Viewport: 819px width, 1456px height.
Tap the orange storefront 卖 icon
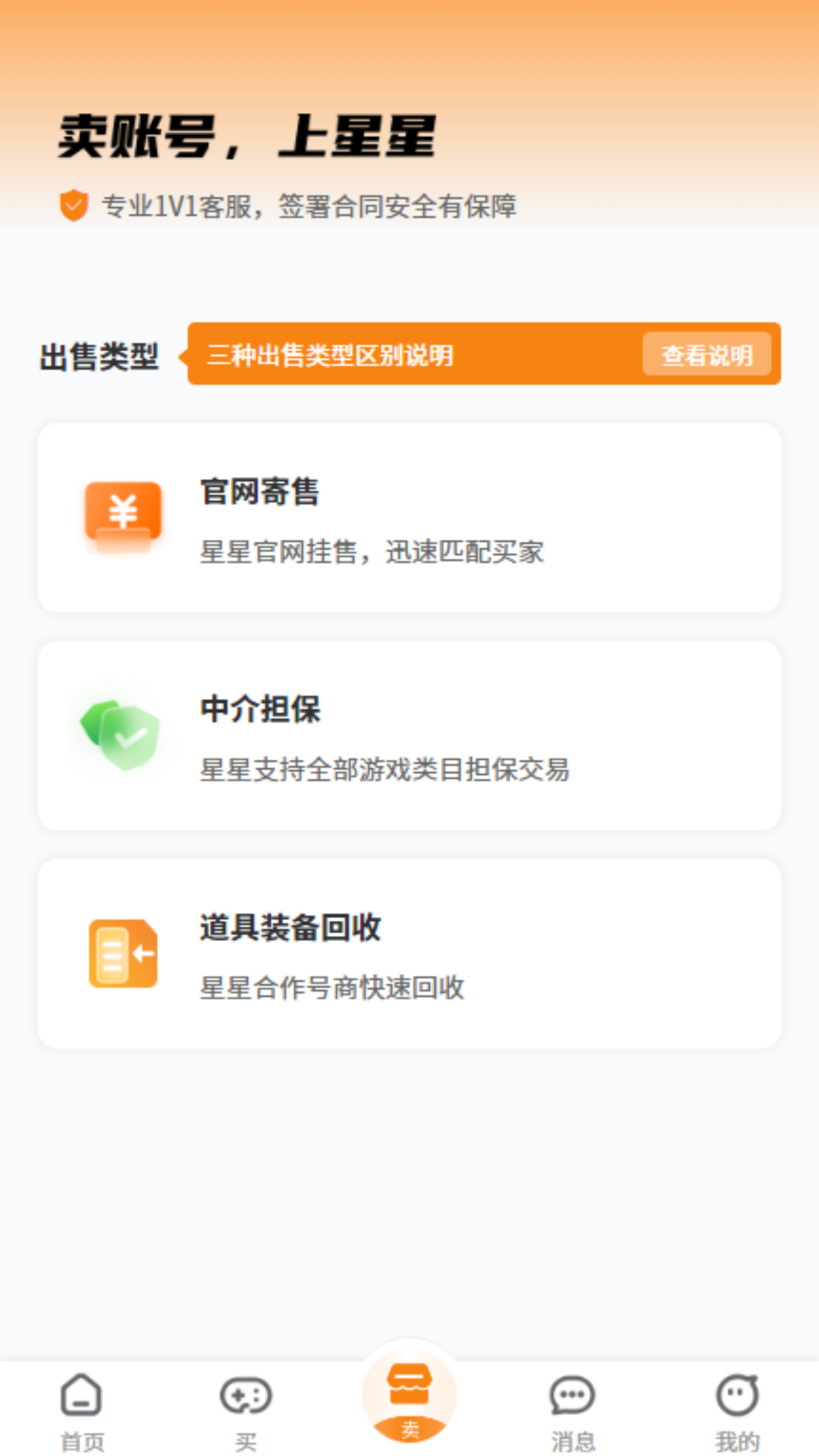(409, 1395)
